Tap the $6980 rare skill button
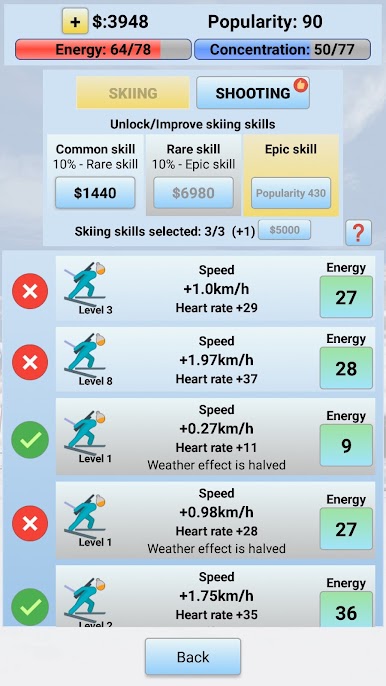The height and width of the screenshot is (686, 386). [193, 193]
